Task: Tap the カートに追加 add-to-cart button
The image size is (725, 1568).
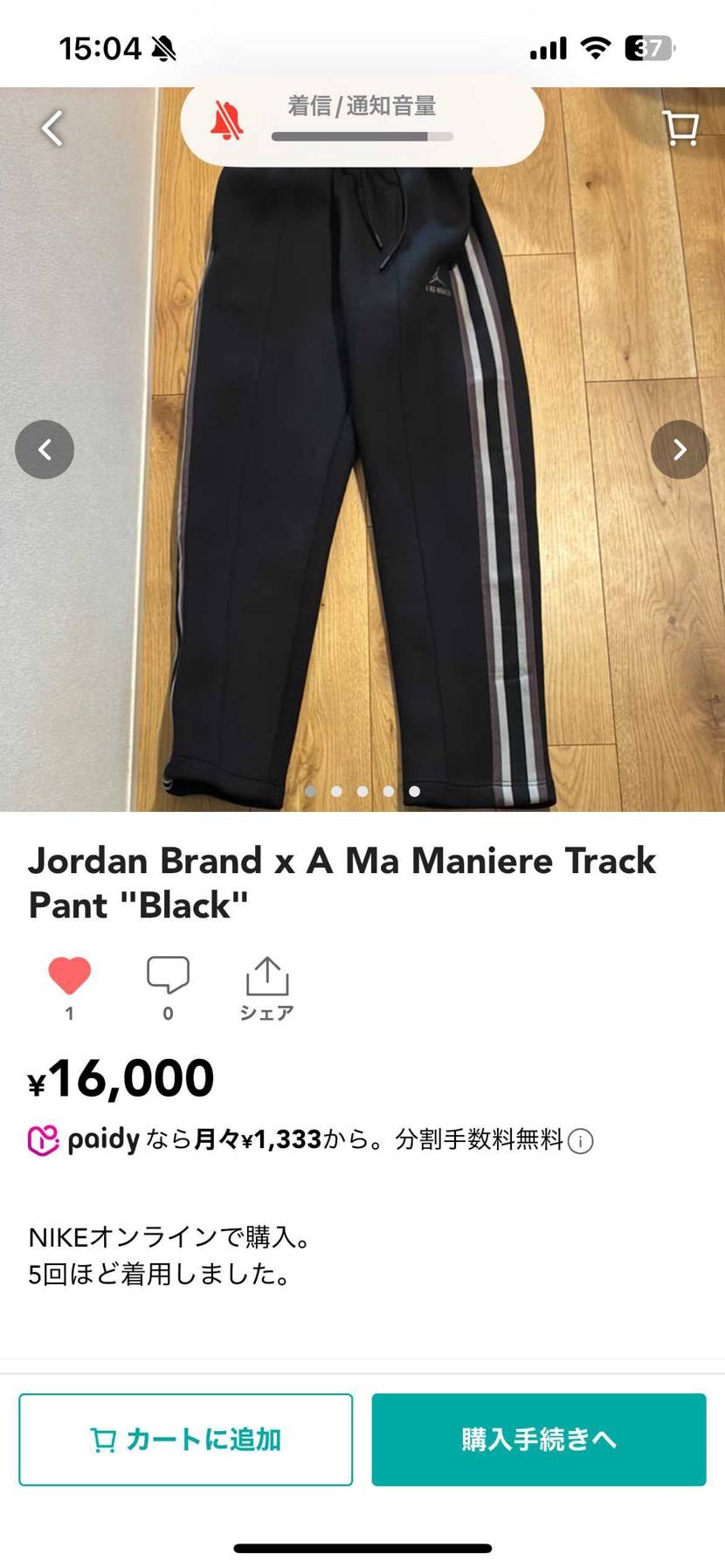Action: pos(184,1439)
